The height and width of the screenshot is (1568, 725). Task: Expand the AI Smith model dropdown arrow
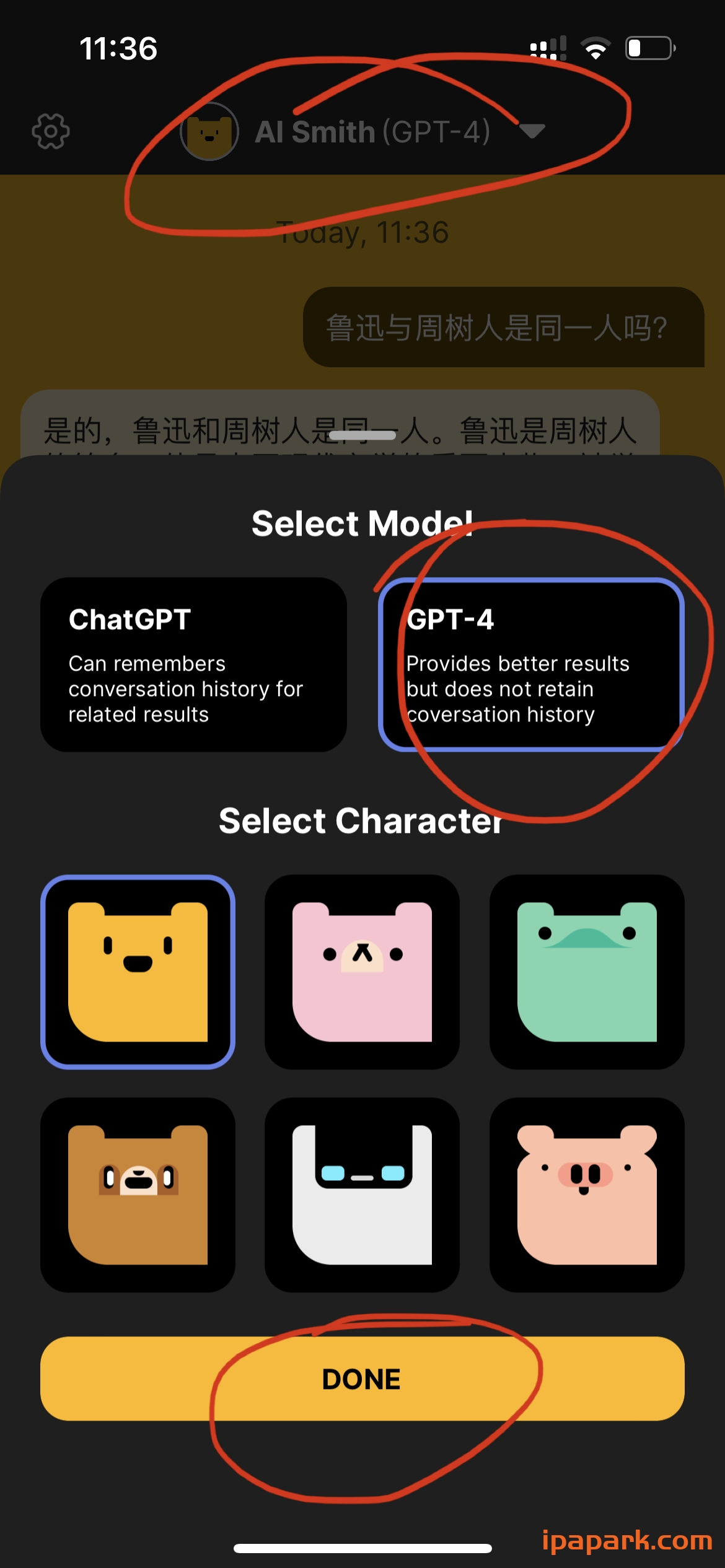pyautogui.click(x=532, y=131)
